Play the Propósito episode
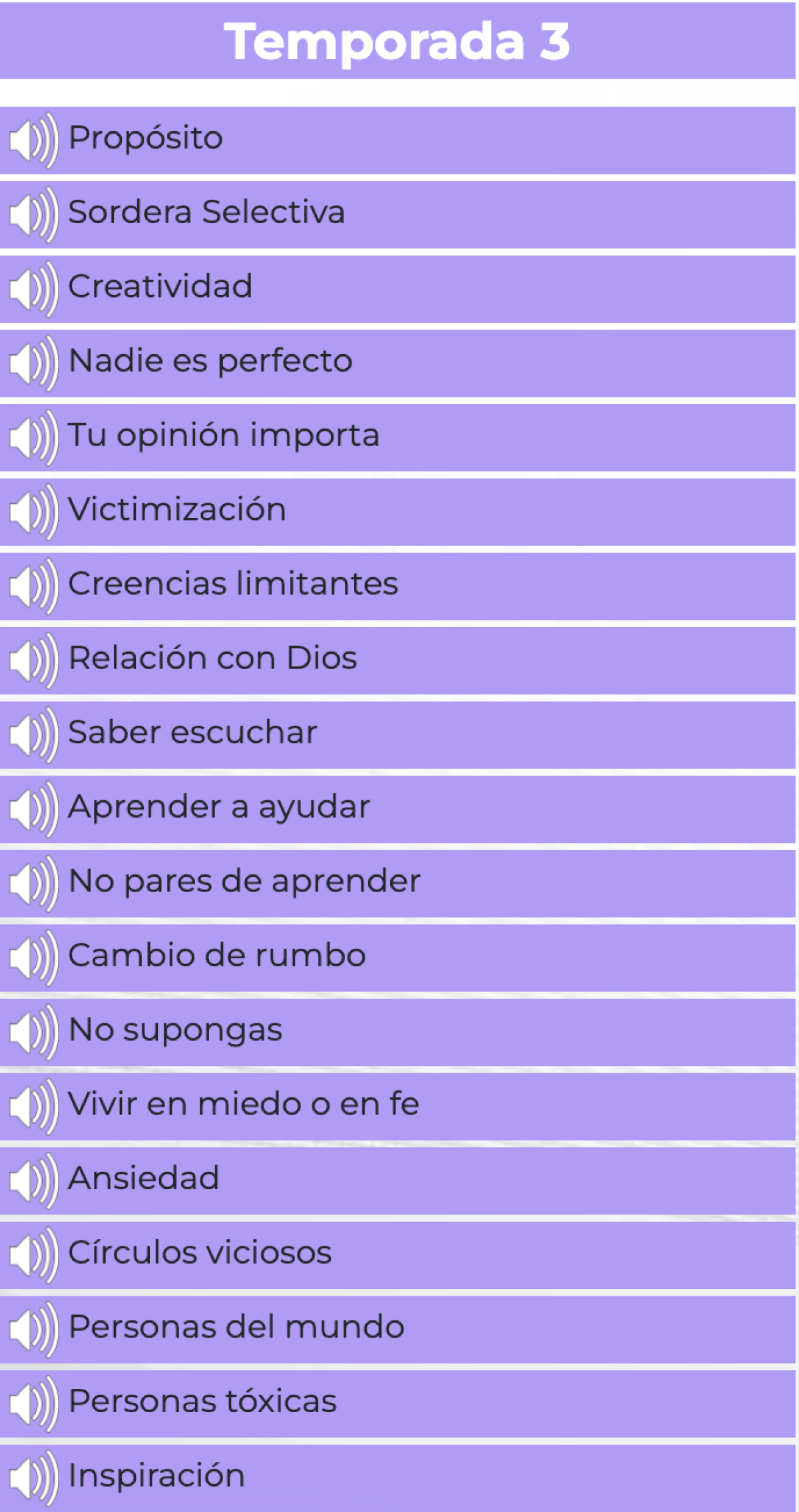Image resolution: width=799 pixels, height=1512 pixels. pos(398,140)
